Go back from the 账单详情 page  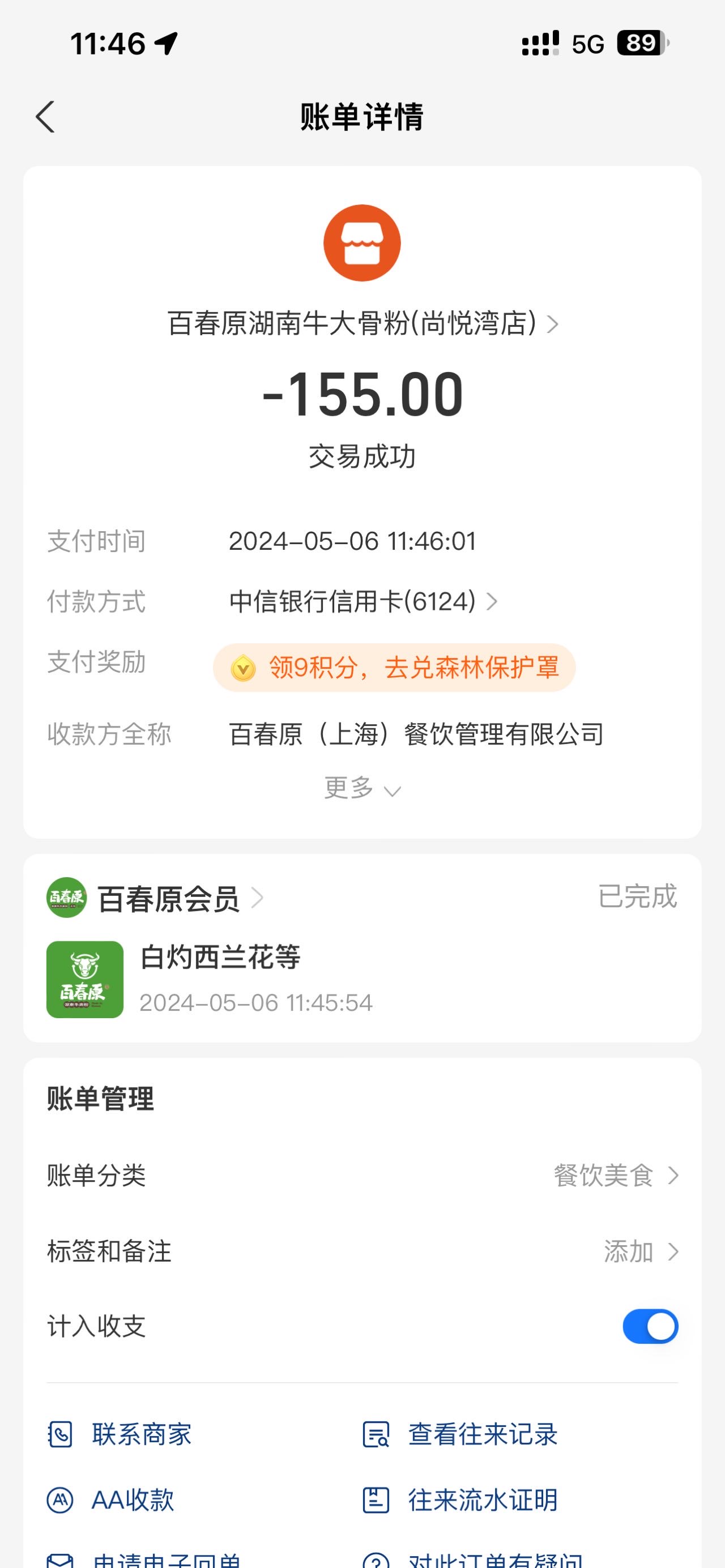click(45, 117)
